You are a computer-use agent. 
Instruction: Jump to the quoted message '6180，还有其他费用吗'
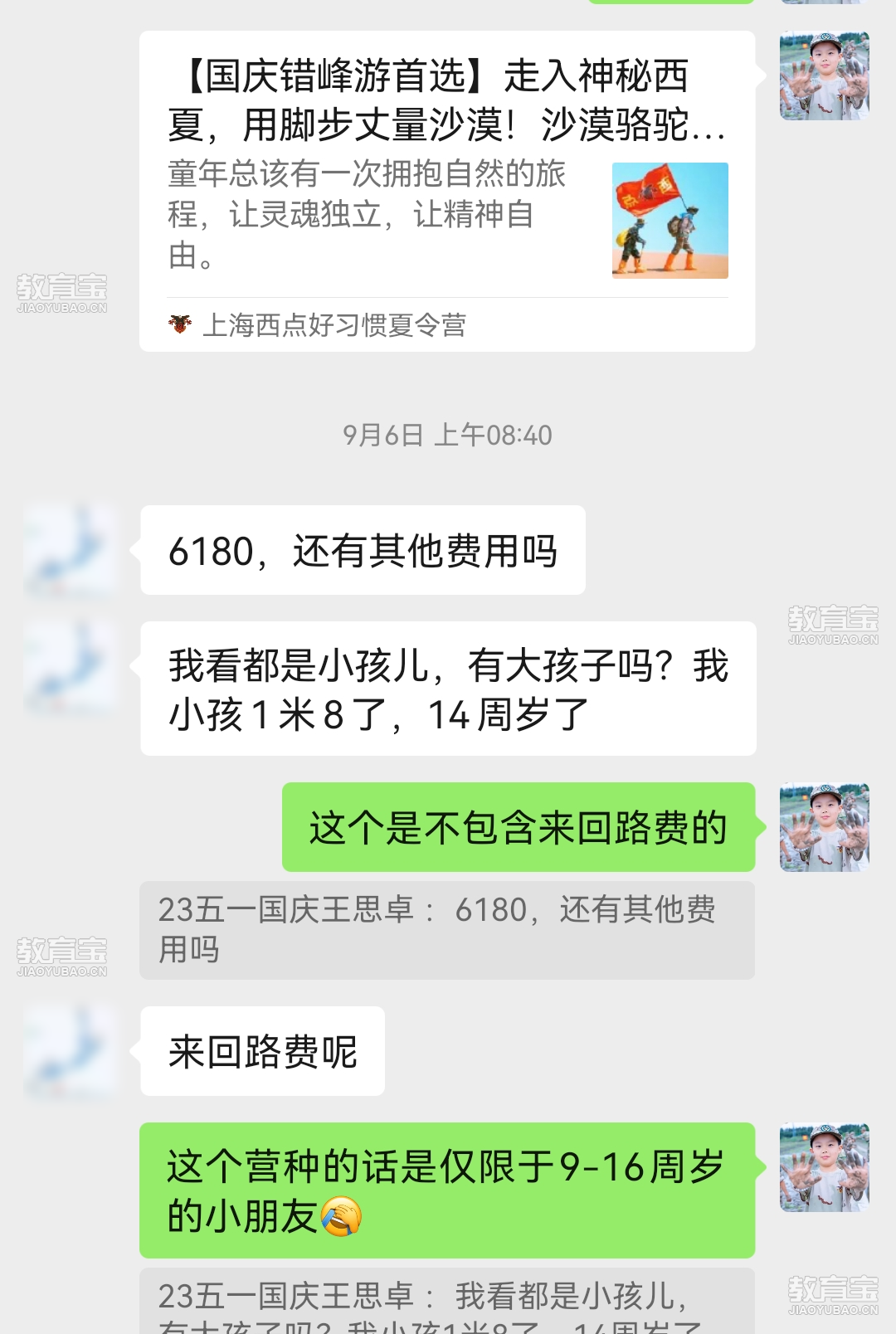pyautogui.click(x=446, y=929)
